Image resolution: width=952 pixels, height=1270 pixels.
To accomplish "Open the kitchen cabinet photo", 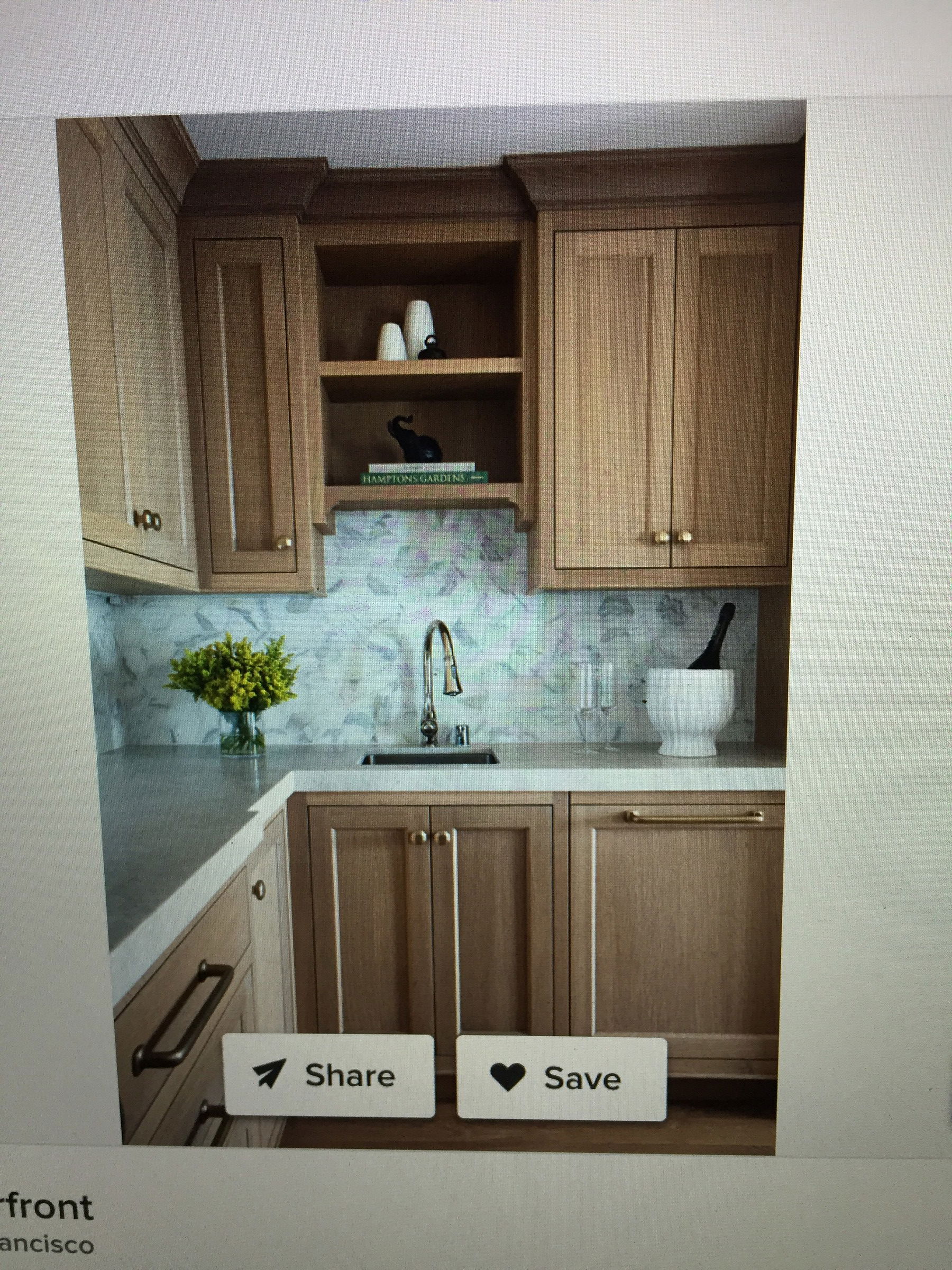I will tap(436, 574).
